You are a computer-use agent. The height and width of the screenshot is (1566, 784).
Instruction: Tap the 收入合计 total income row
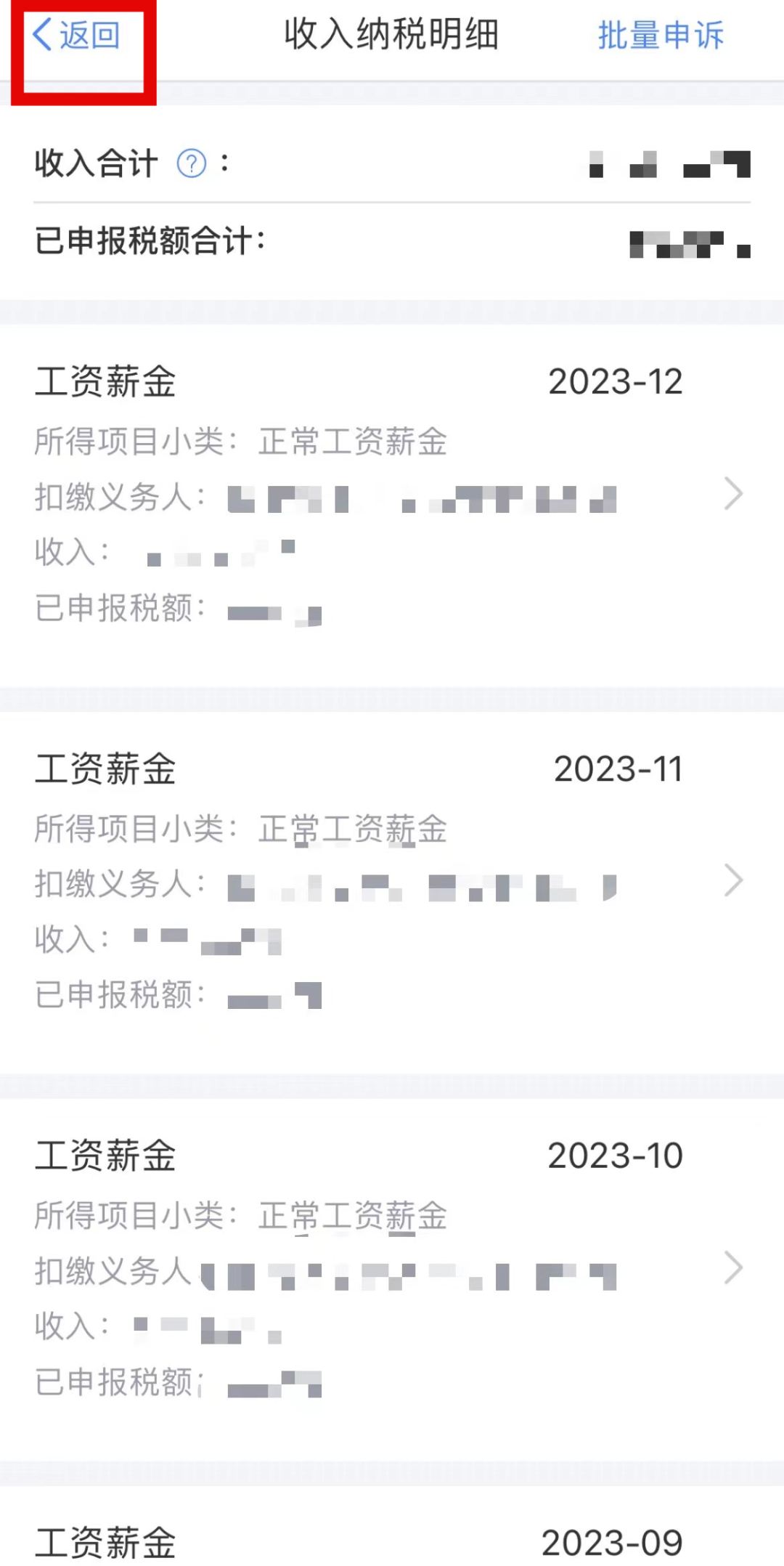click(x=95, y=164)
